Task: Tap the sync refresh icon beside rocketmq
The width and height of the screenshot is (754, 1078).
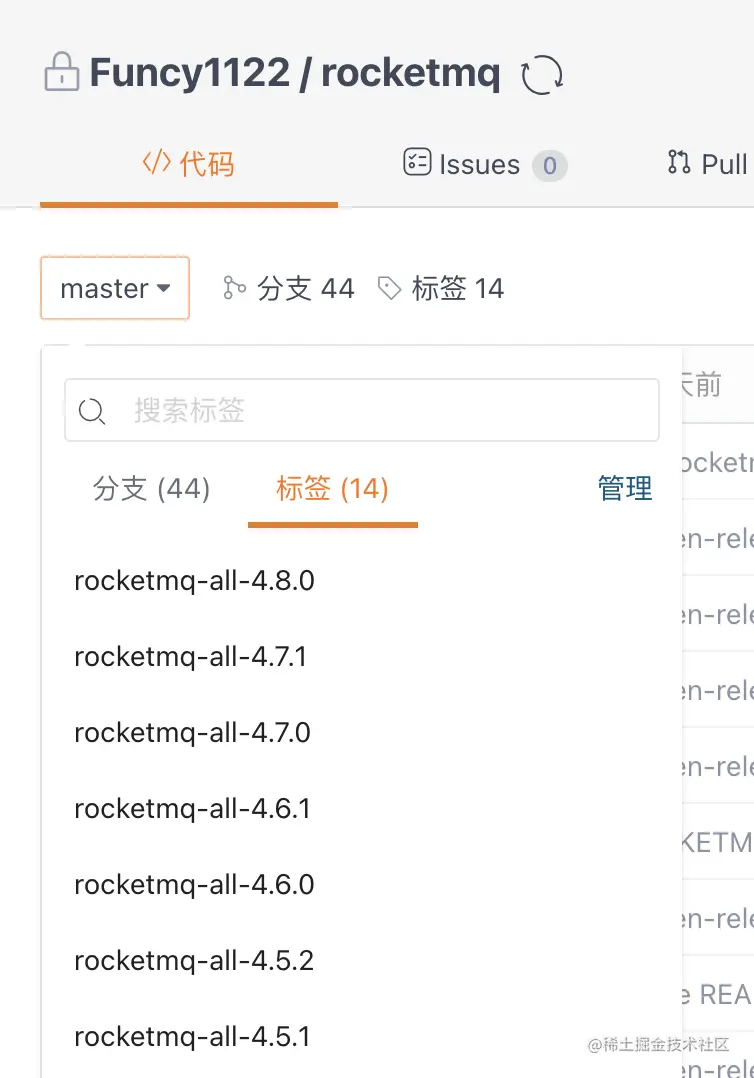Action: tap(543, 75)
